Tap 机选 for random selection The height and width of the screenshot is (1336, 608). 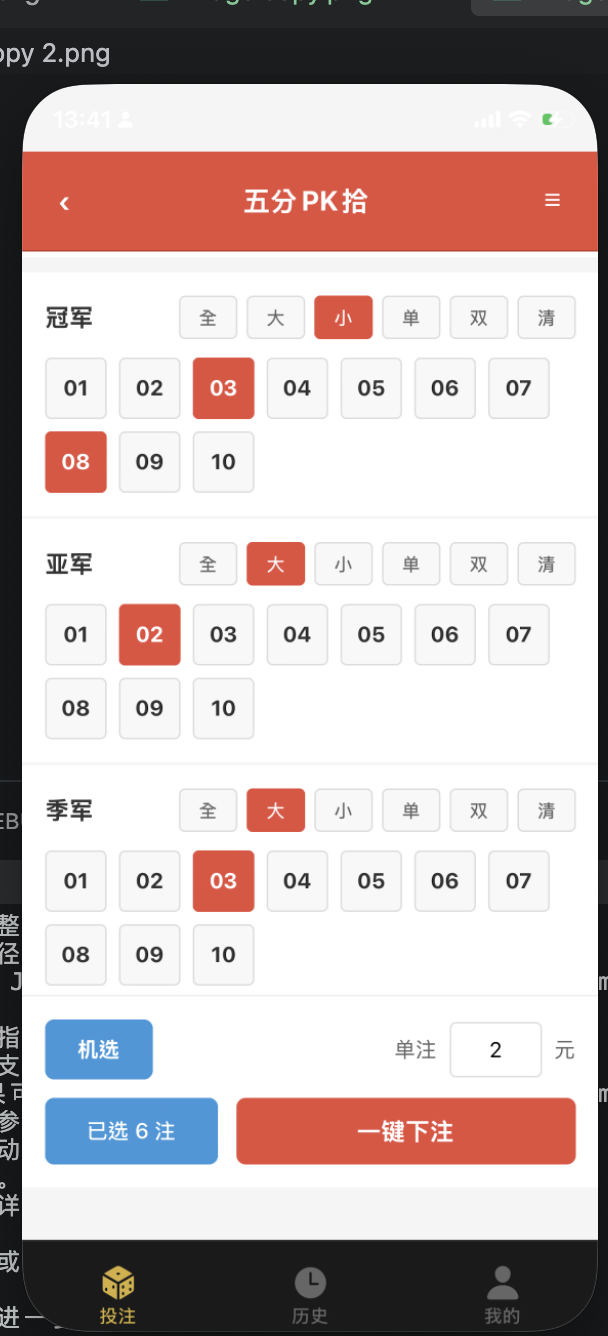click(x=99, y=1049)
